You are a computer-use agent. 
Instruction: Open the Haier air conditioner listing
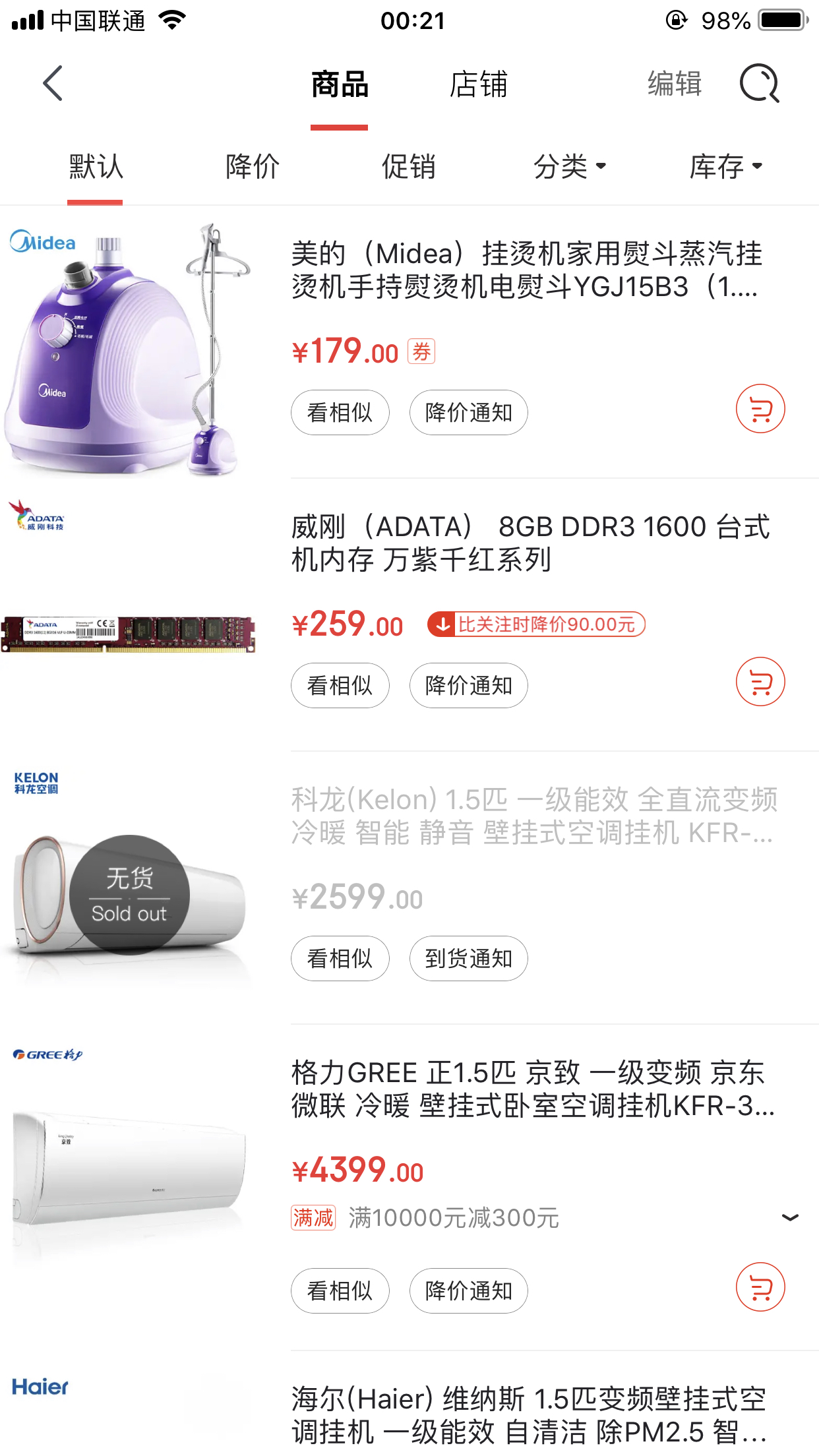click(528, 1415)
